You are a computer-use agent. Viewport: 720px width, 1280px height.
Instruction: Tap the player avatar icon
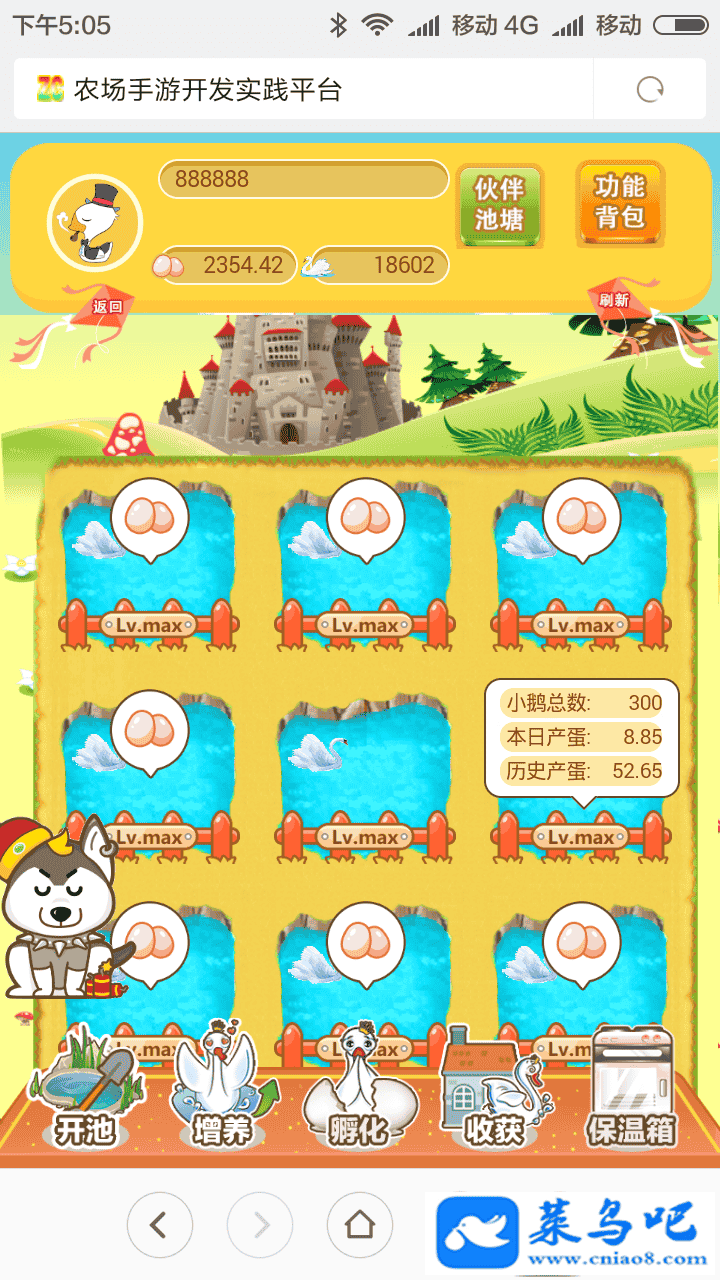pos(95,222)
